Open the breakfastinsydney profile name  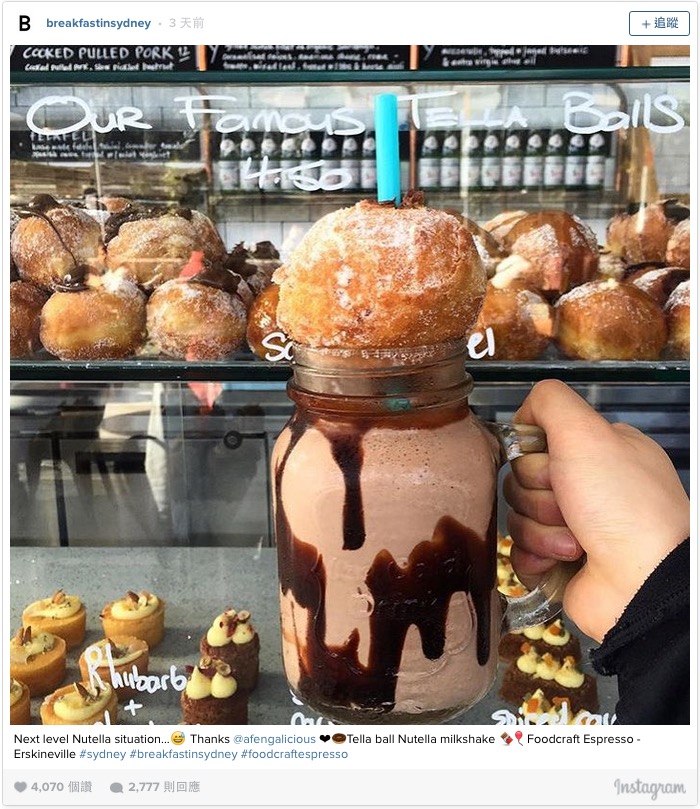click(98, 23)
